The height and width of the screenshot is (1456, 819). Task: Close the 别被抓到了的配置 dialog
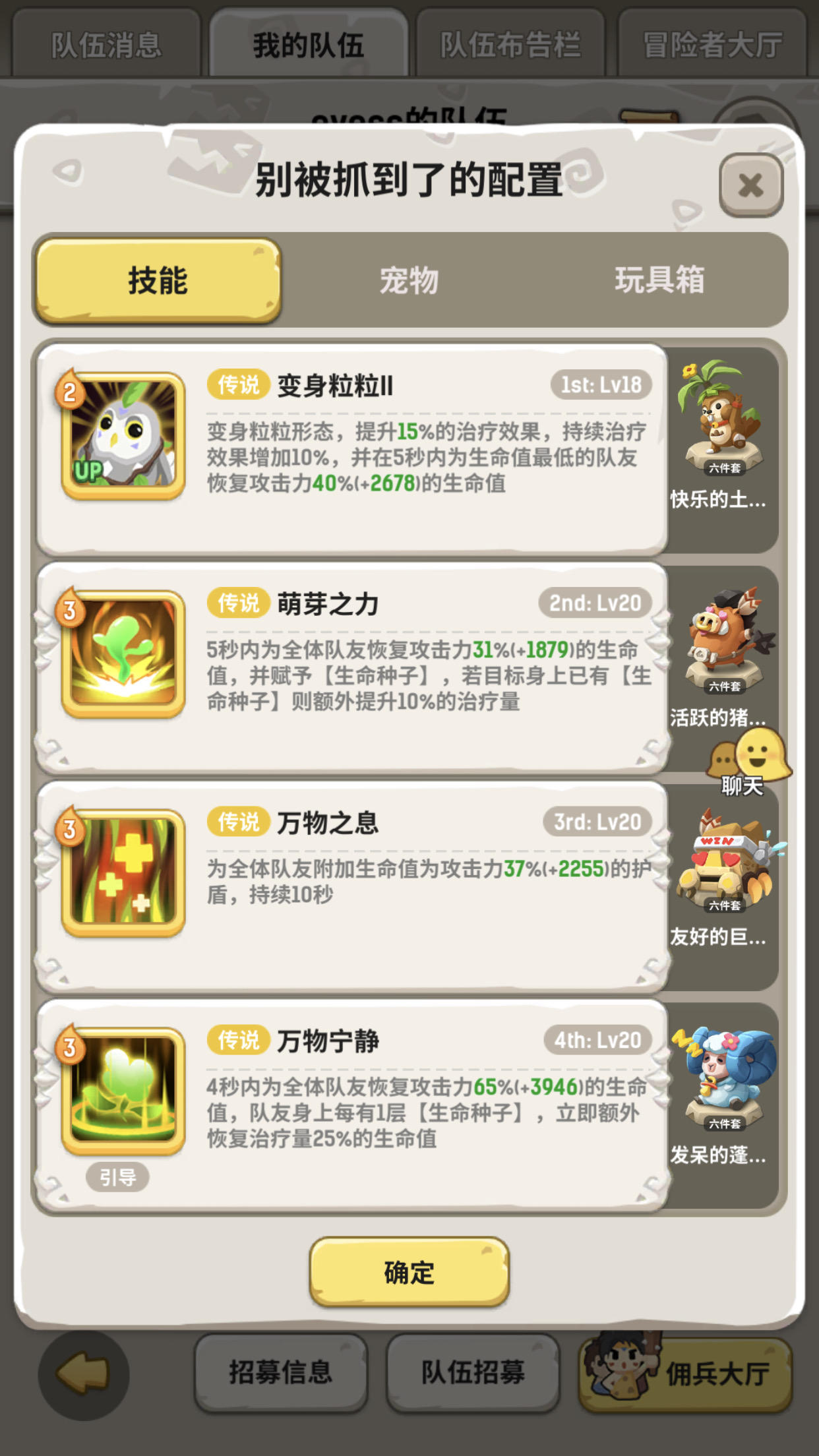coord(750,185)
